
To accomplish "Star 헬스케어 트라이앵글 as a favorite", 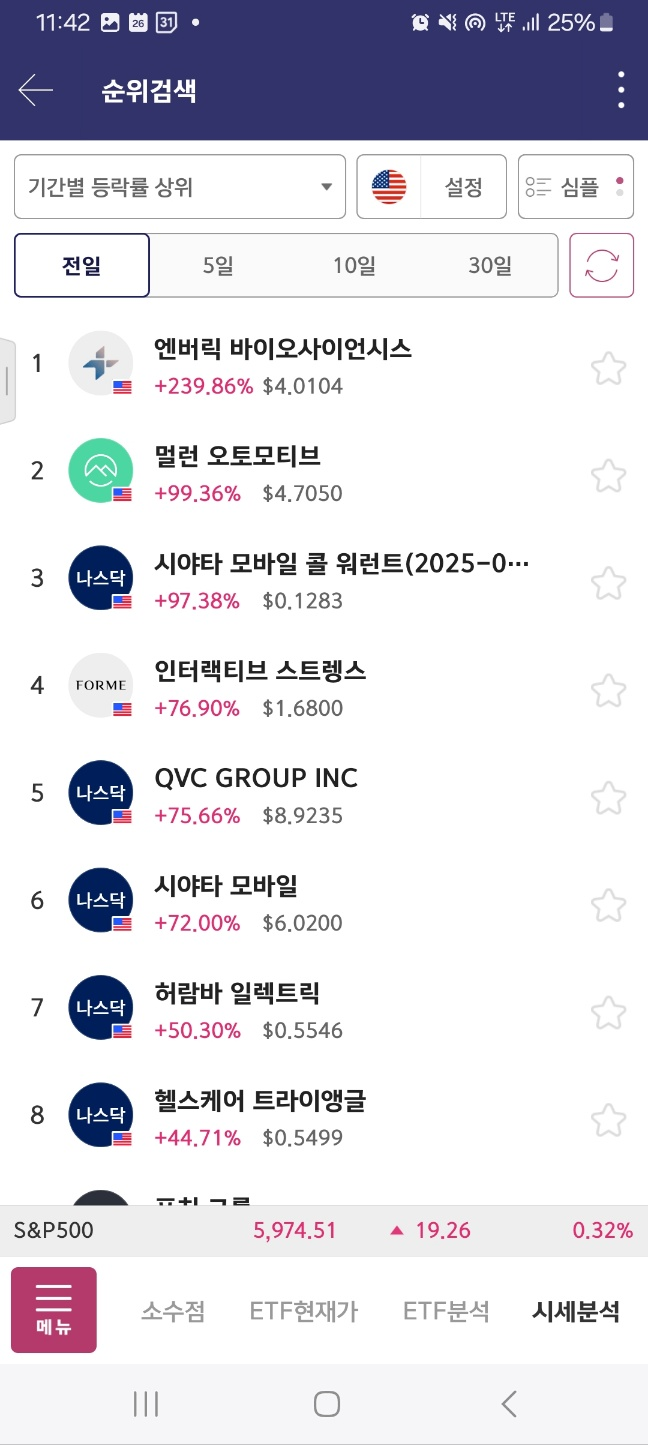I will tap(608, 1120).
